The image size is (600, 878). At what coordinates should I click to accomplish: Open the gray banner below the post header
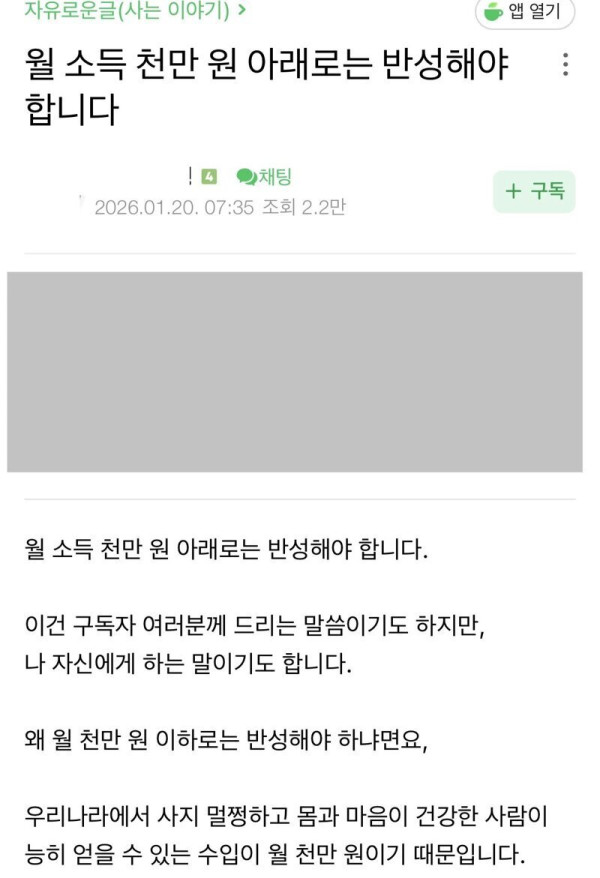click(x=294, y=371)
